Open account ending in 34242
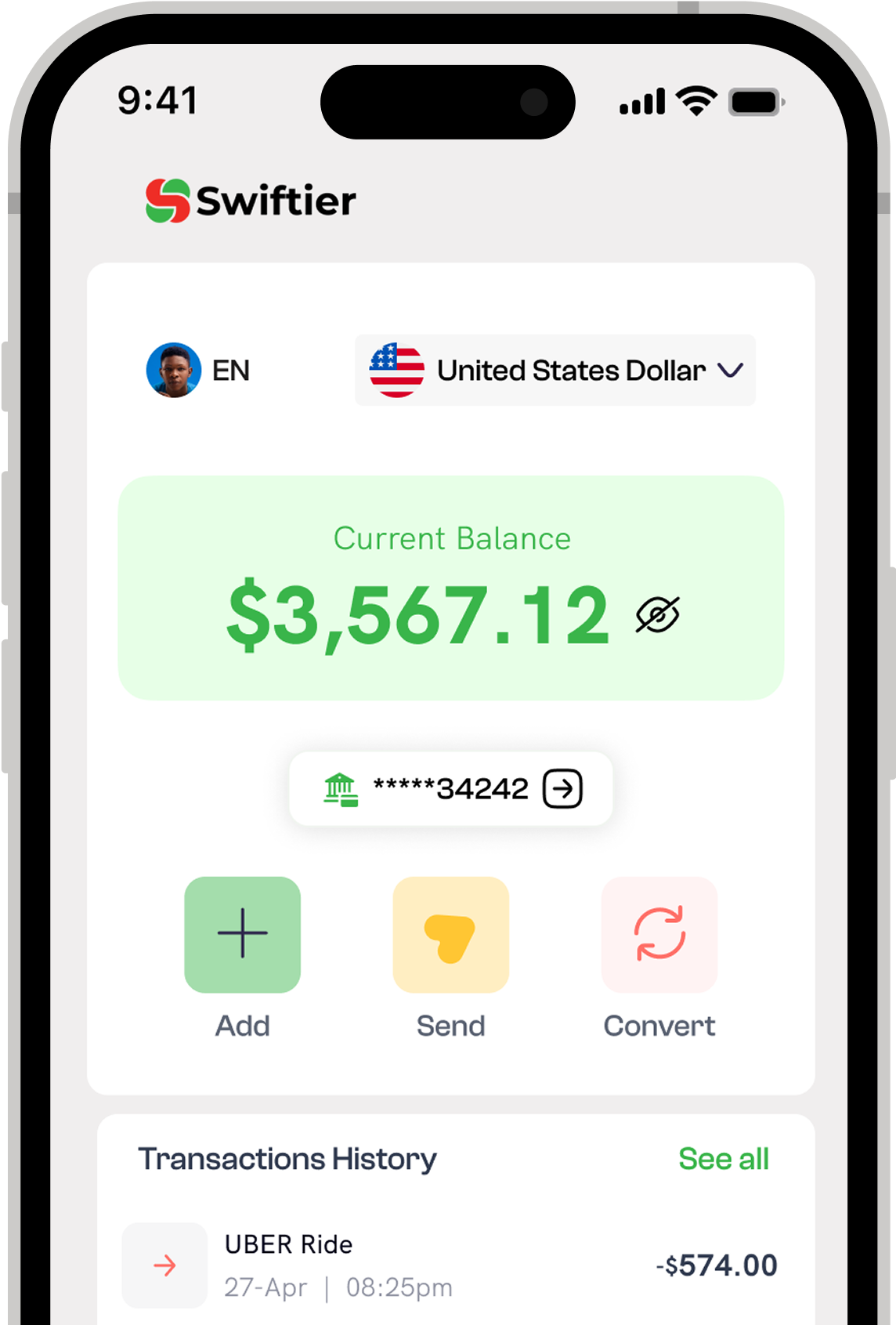This screenshot has height=1325, width=896. pos(563,788)
